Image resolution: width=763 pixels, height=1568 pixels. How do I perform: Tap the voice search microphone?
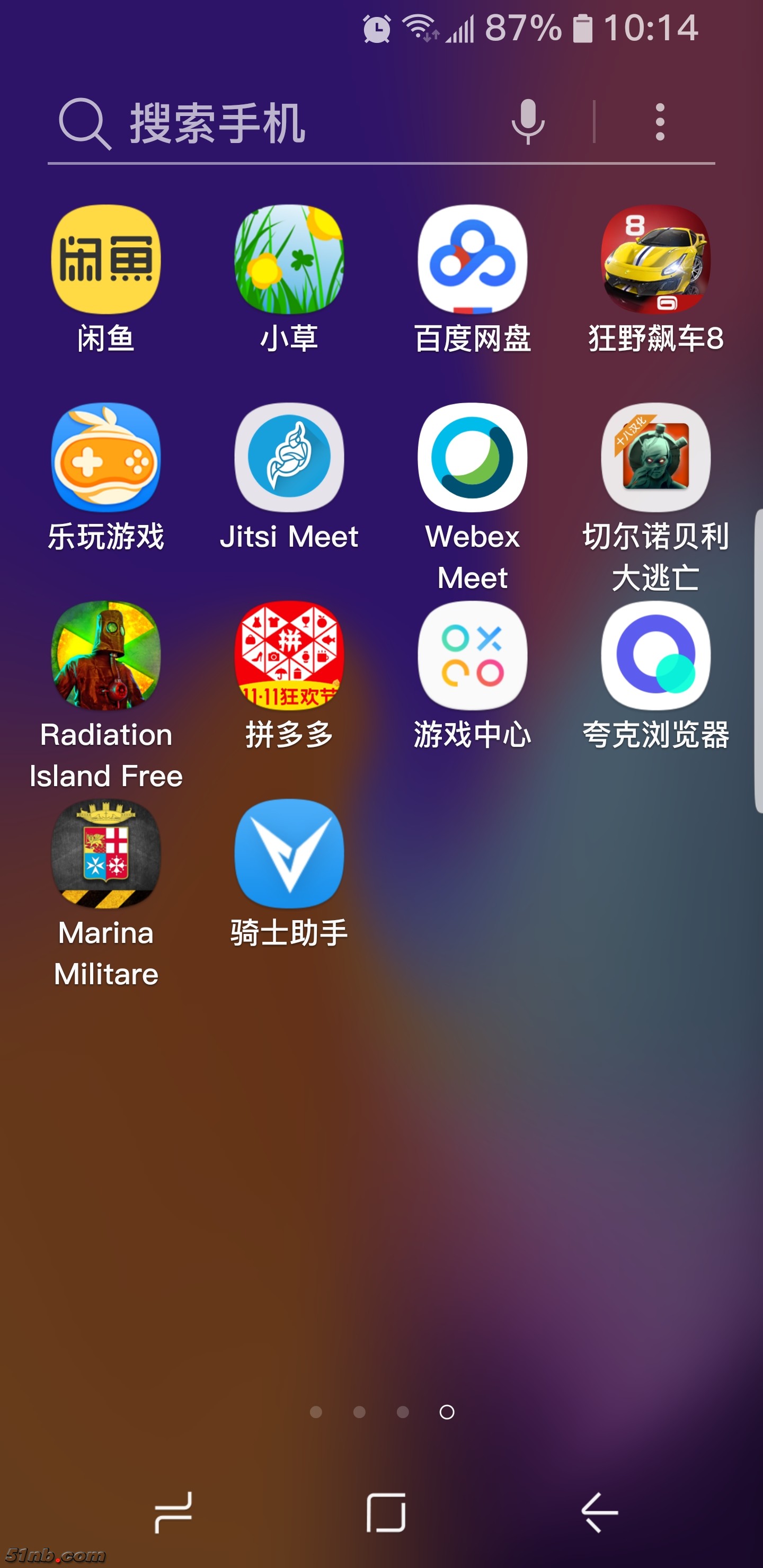[x=529, y=121]
